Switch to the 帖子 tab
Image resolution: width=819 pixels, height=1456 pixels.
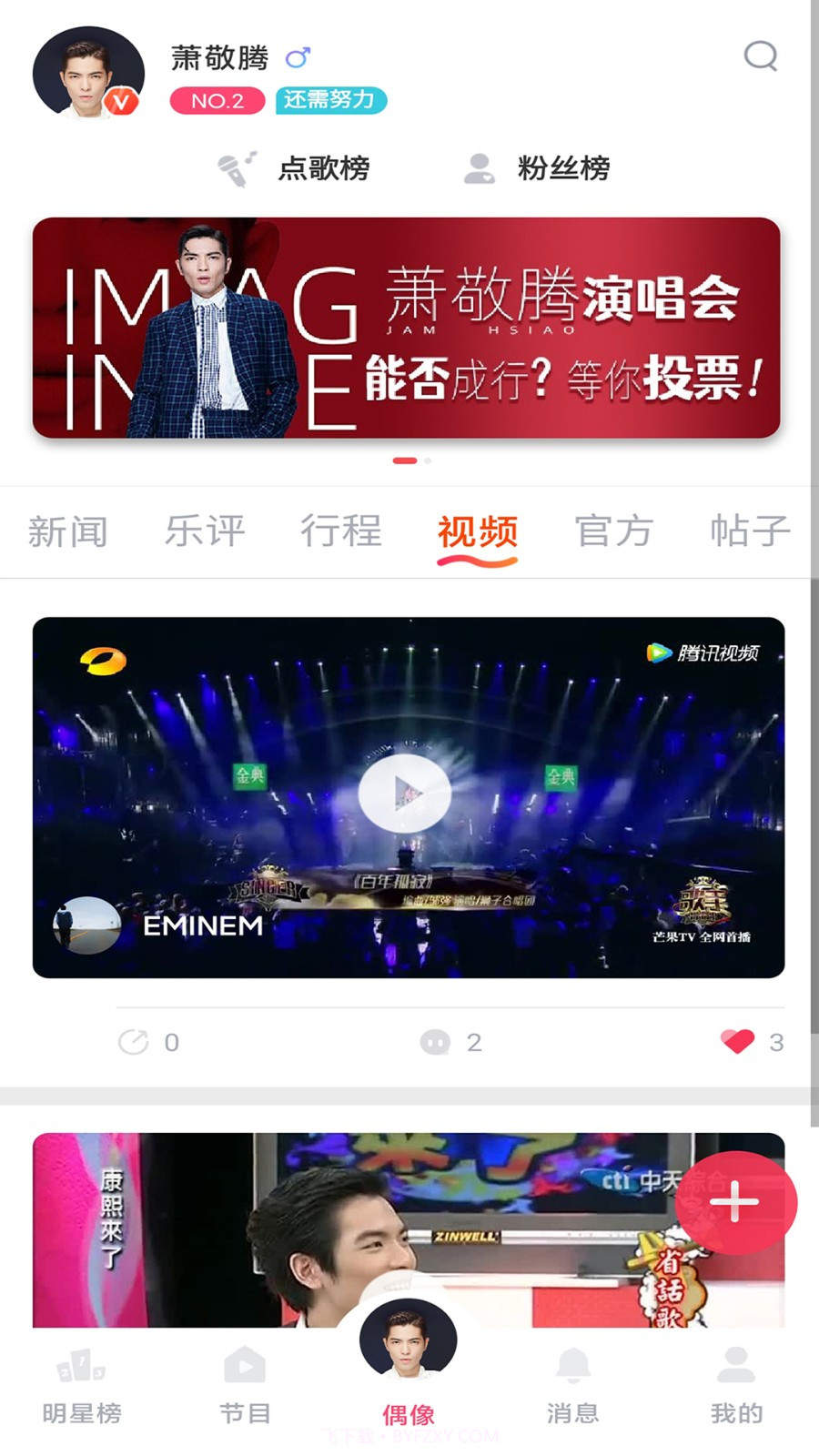(x=750, y=532)
